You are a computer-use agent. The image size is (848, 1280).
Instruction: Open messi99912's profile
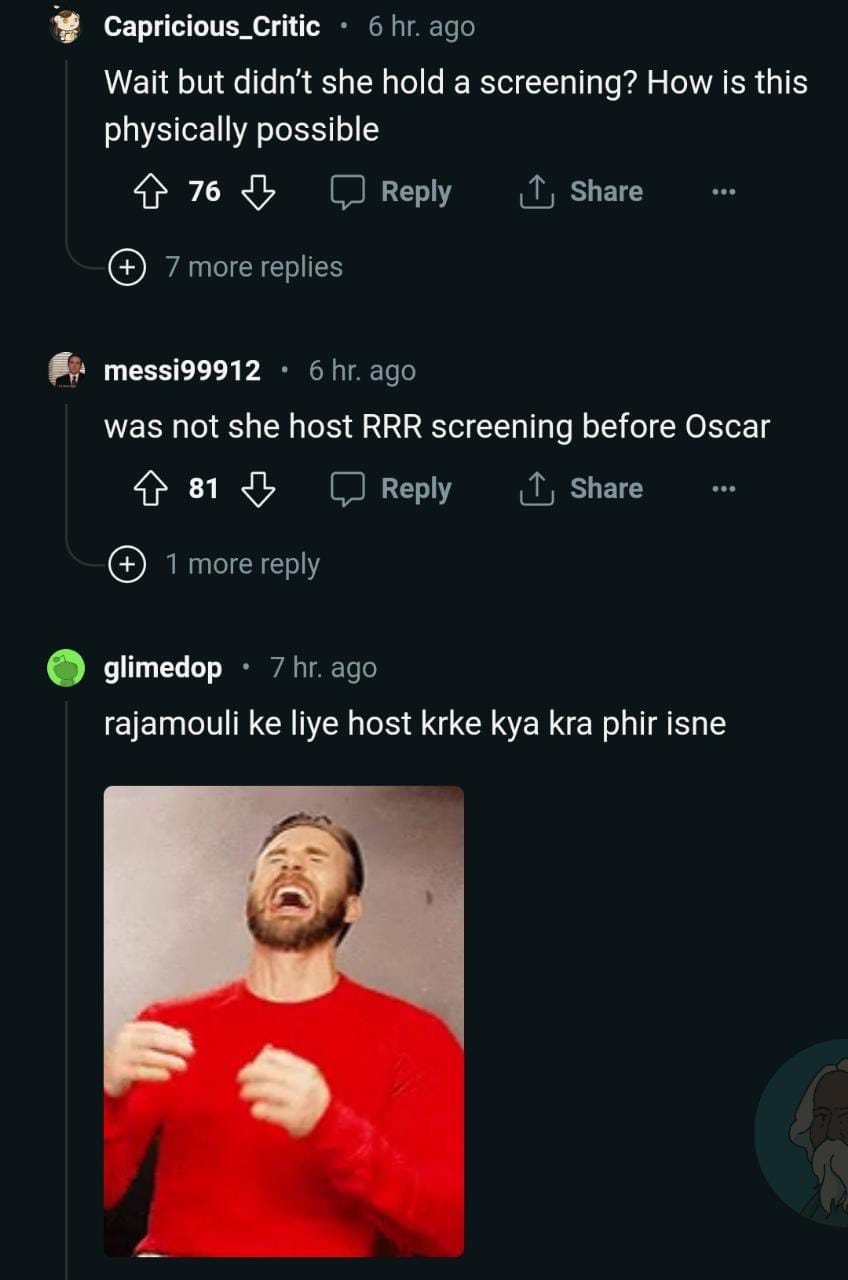(x=182, y=370)
